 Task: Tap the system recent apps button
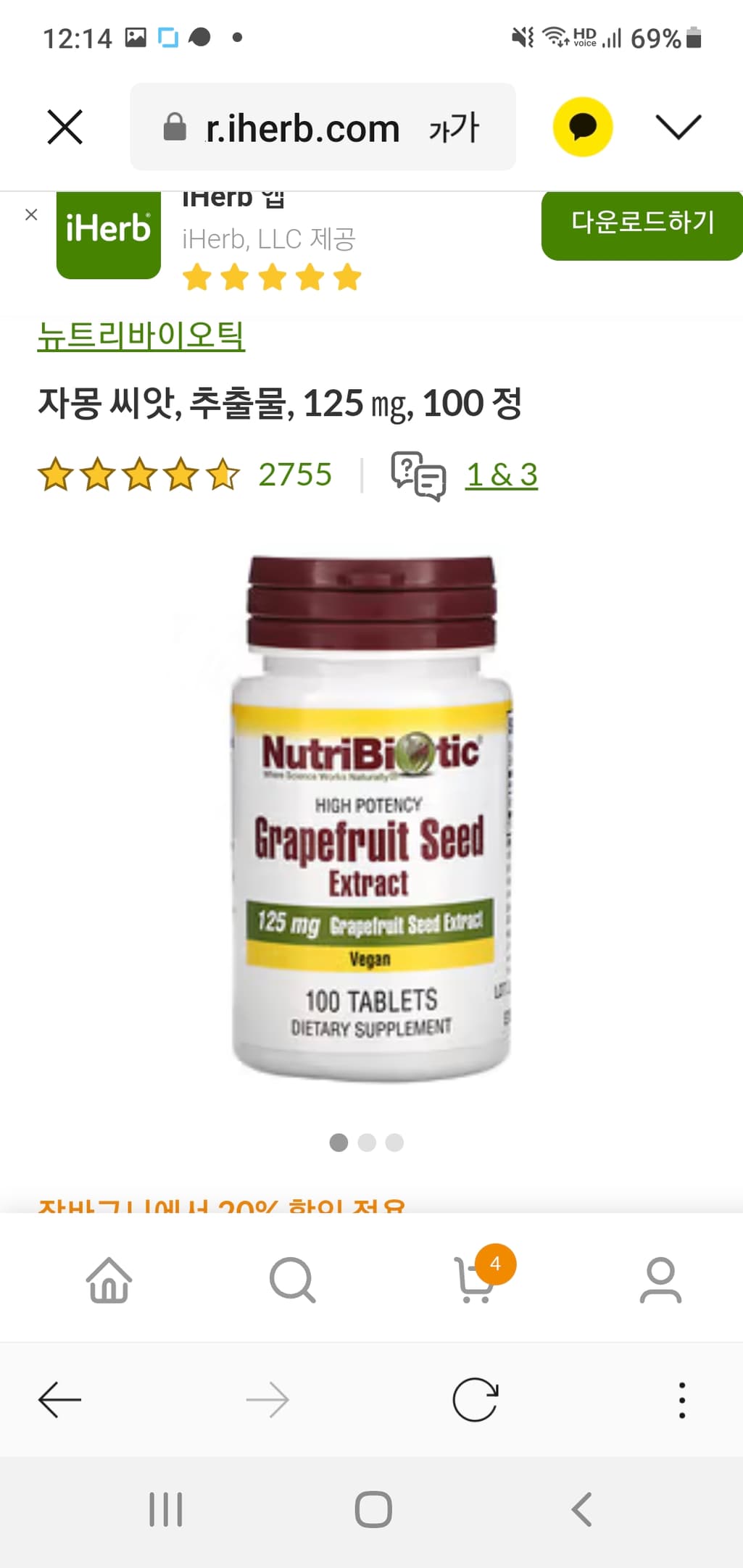point(165,1510)
